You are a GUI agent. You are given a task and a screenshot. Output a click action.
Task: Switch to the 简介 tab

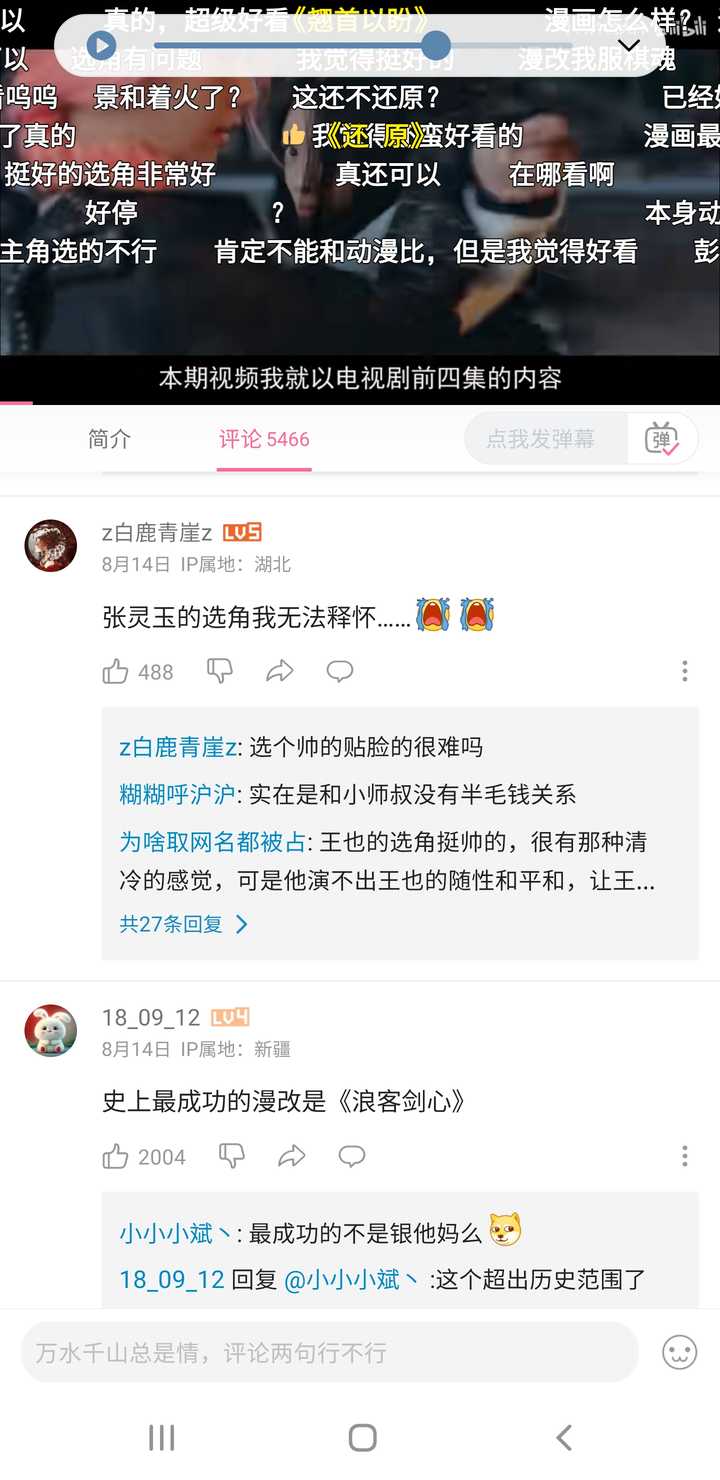109,439
